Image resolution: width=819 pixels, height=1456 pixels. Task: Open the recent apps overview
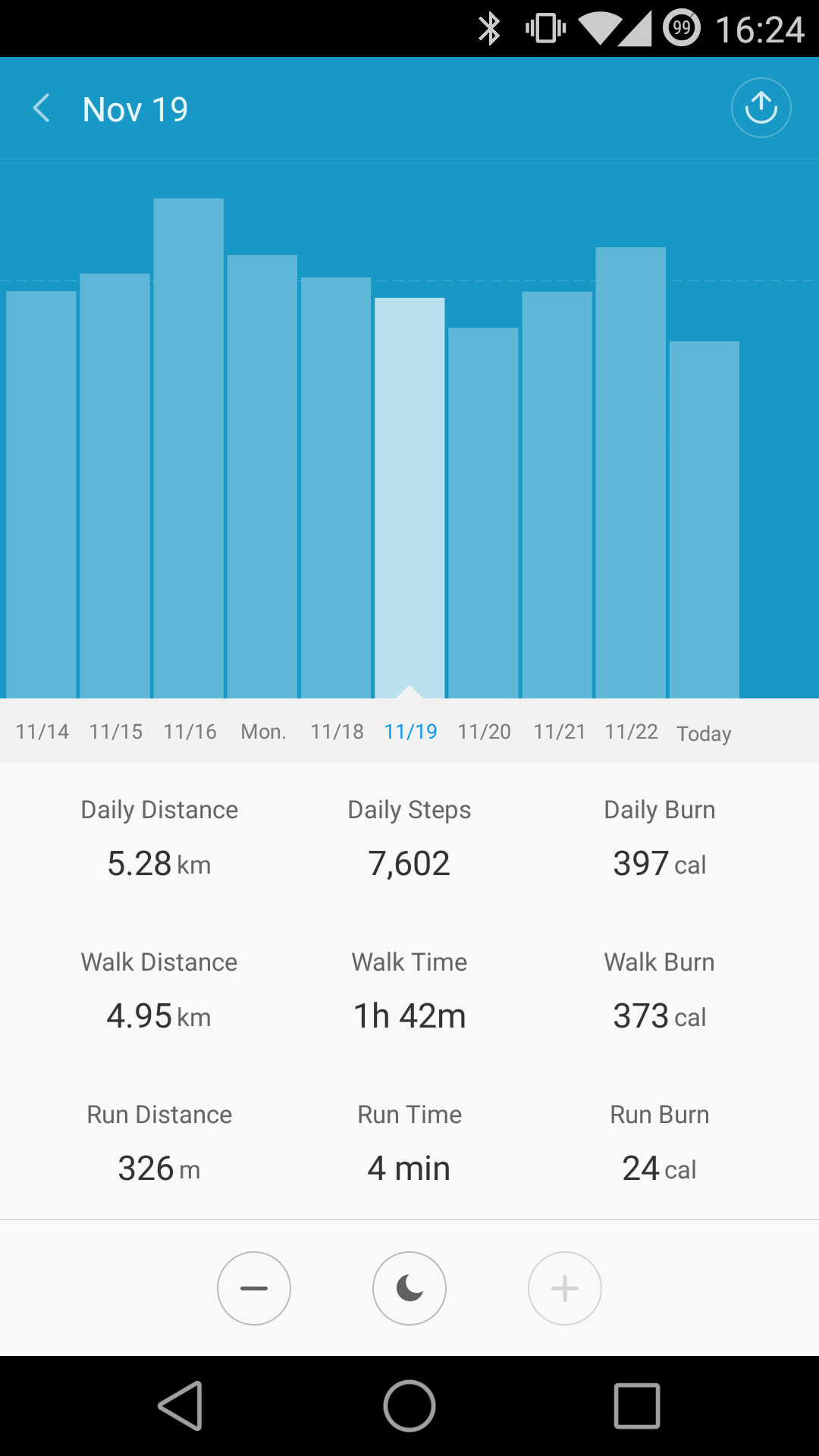pos(637,1406)
